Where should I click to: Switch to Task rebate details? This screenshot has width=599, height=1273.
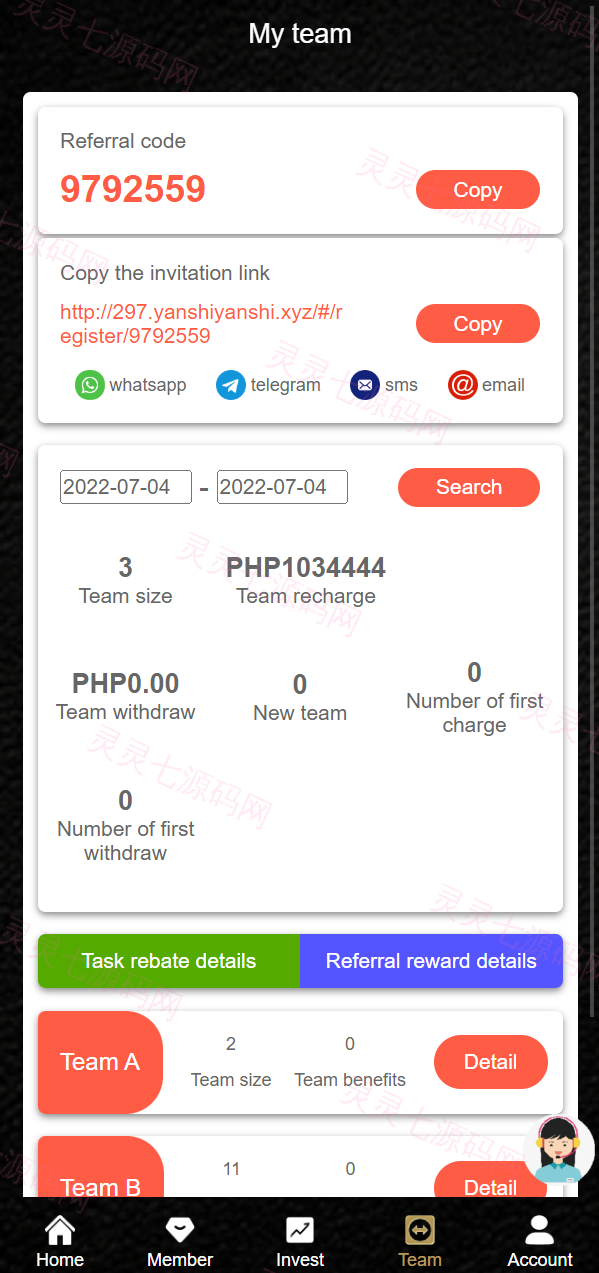point(169,961)
